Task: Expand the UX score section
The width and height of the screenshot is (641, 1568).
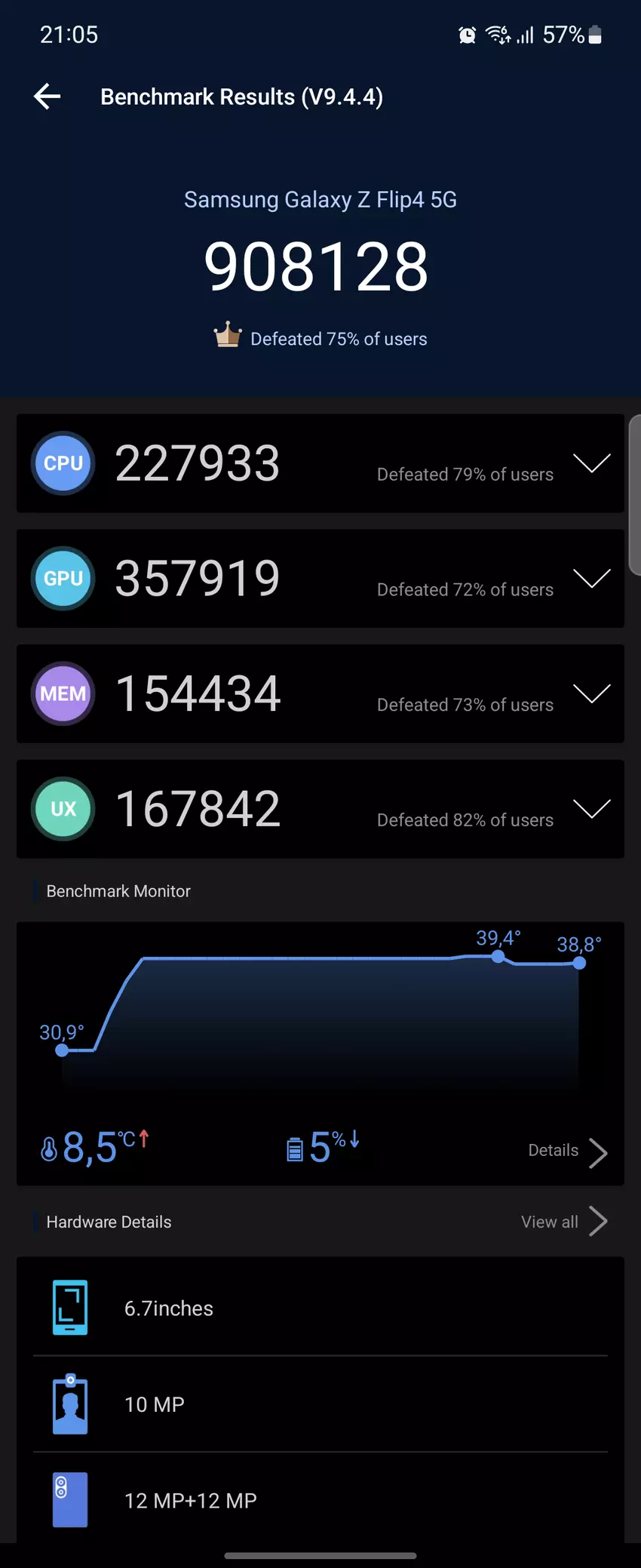Action: click(591, 809)
